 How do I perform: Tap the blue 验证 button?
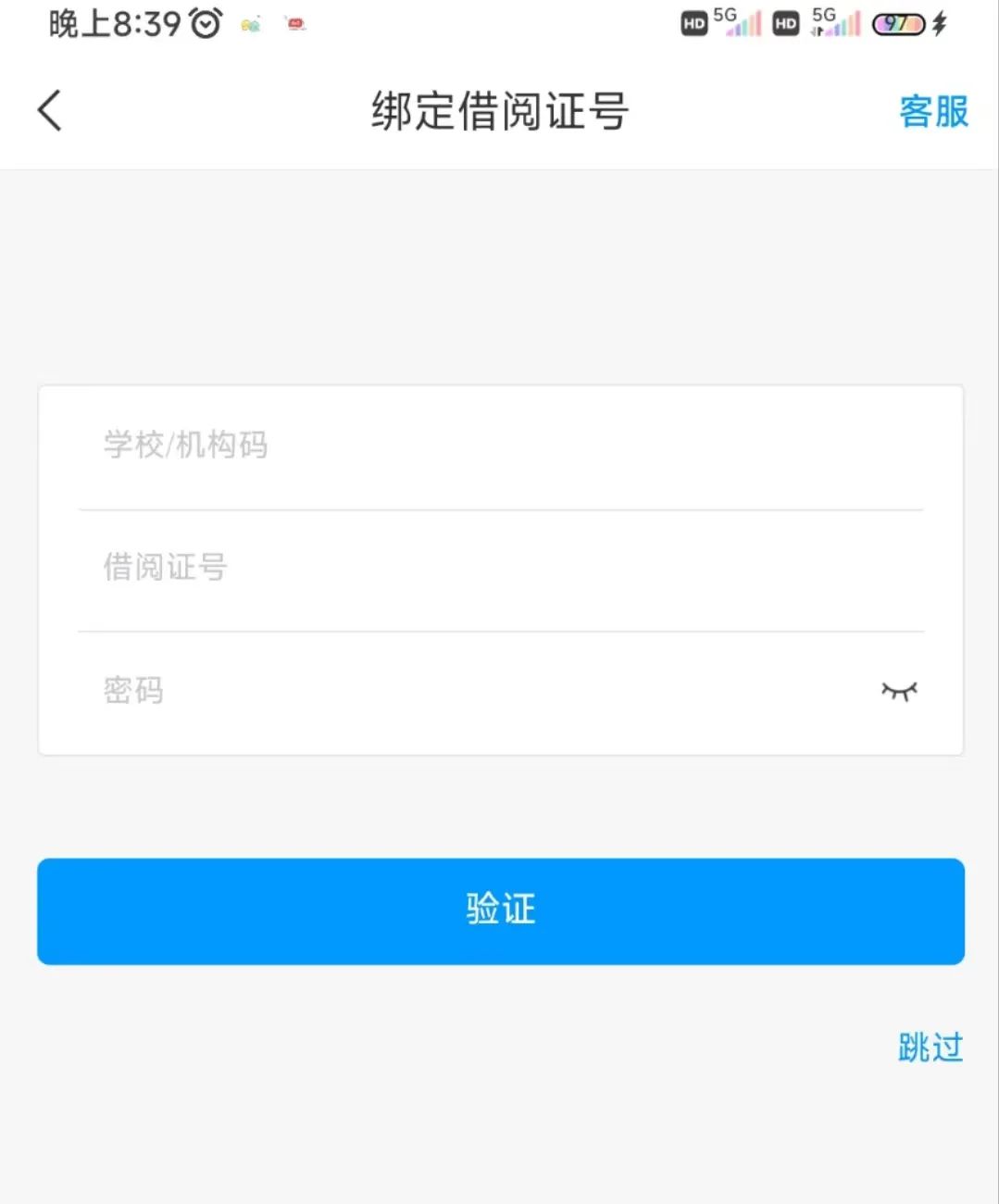500,911
